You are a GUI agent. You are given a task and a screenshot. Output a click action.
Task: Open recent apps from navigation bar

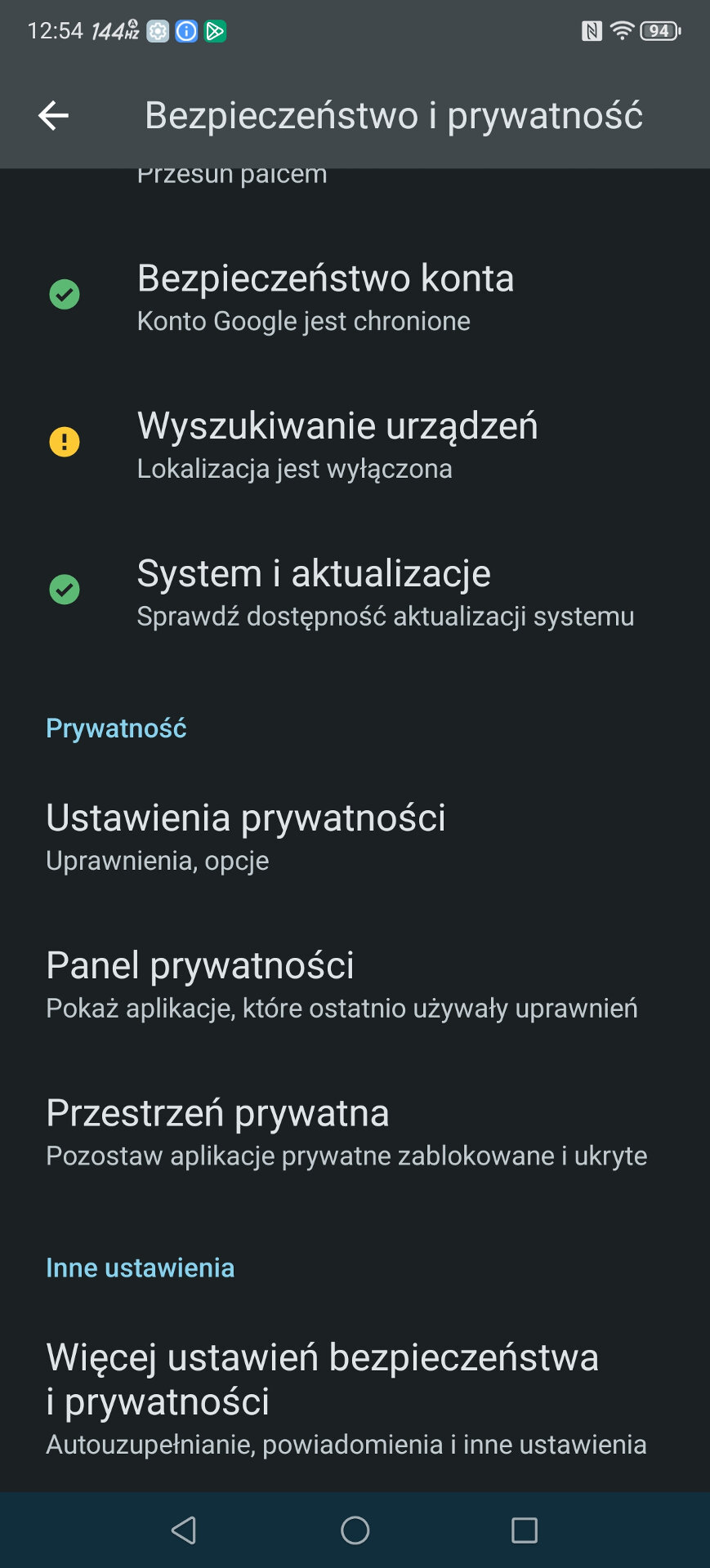coord(524,1530)
